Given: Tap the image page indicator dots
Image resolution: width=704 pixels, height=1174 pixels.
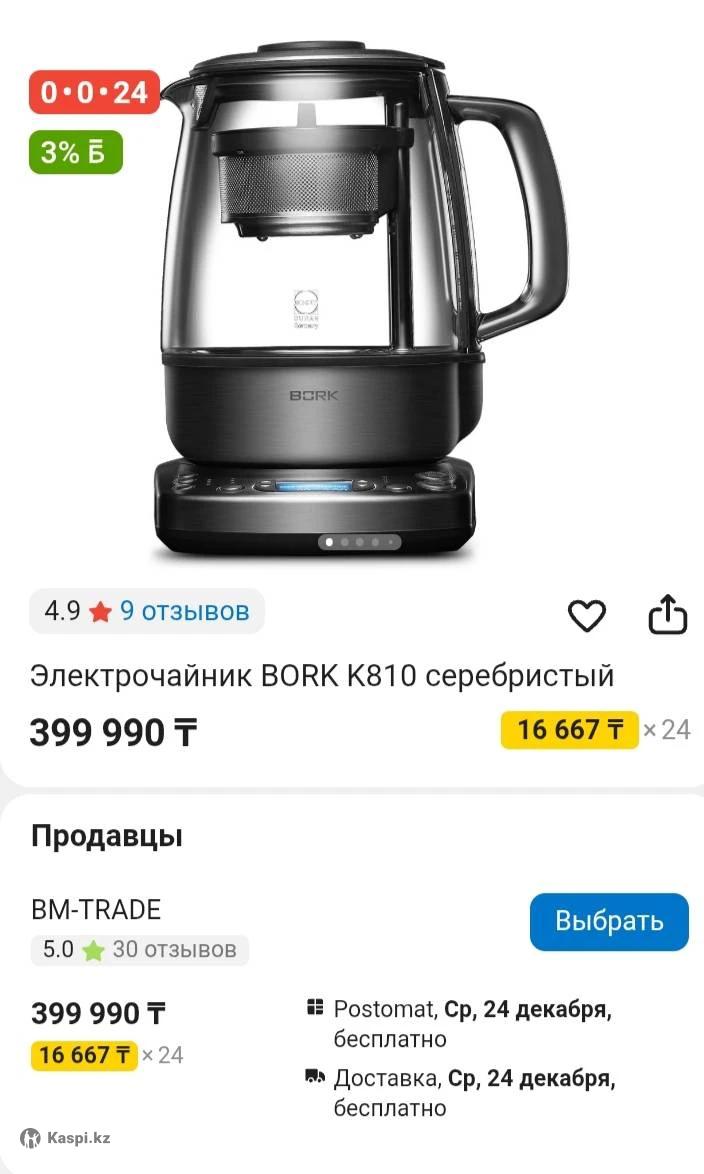Looking at the screenshot, I should 360,542.
